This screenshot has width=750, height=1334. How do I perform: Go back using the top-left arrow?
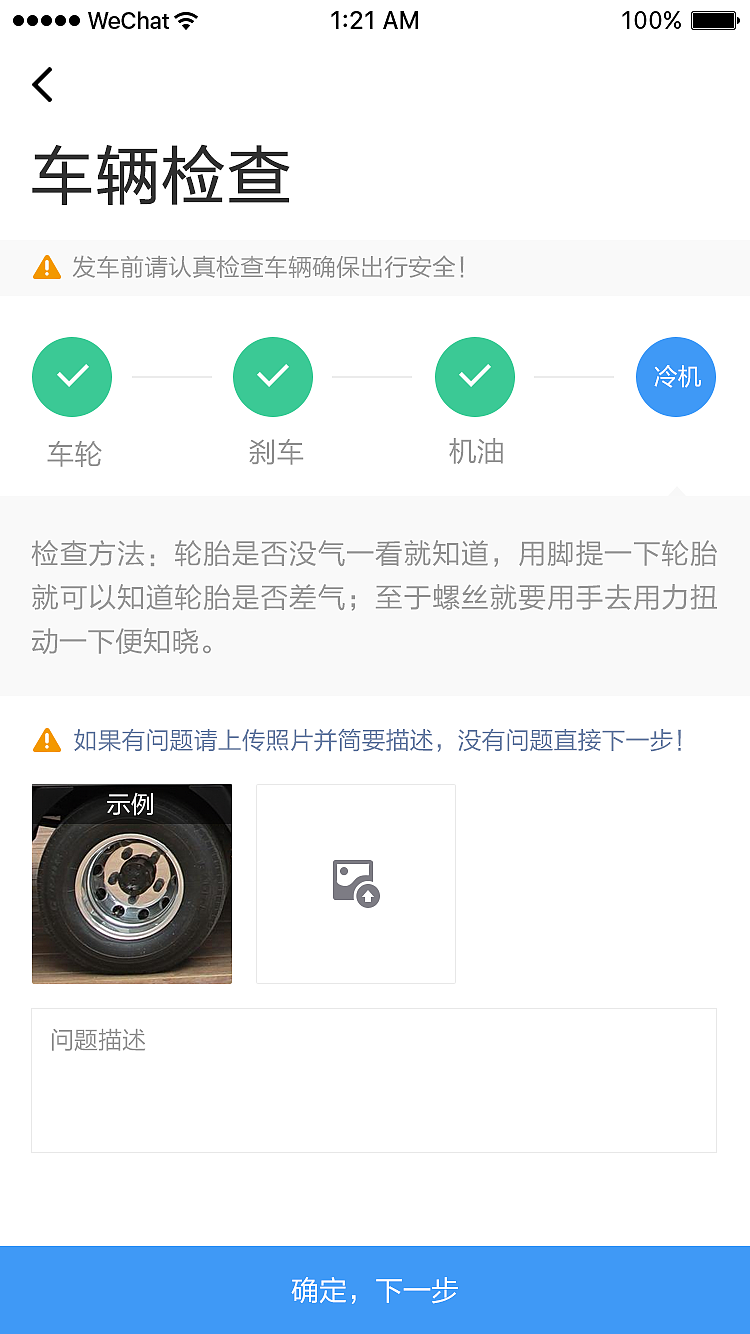42,85
